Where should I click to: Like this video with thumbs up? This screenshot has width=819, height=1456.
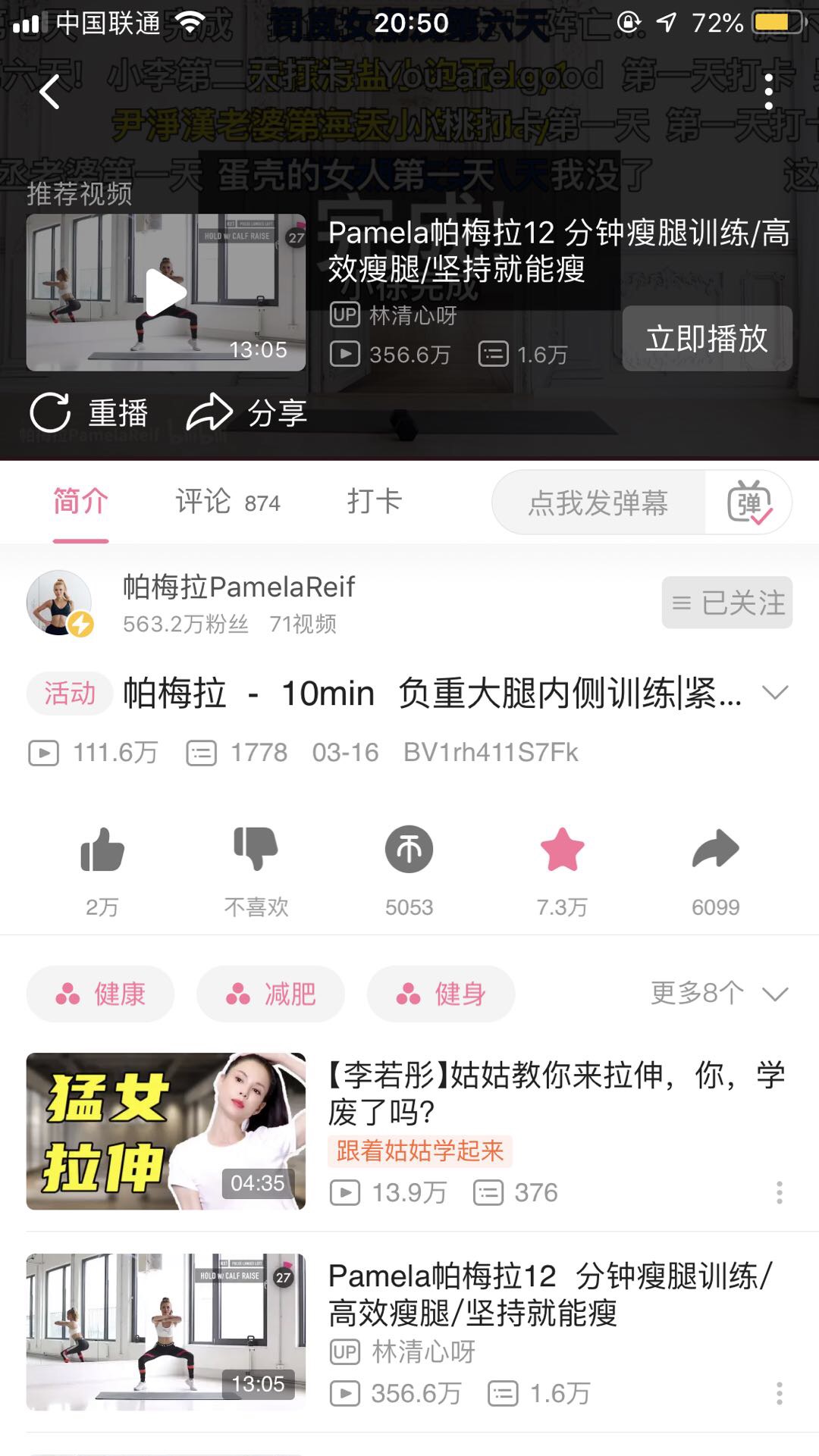click(102, 850)
